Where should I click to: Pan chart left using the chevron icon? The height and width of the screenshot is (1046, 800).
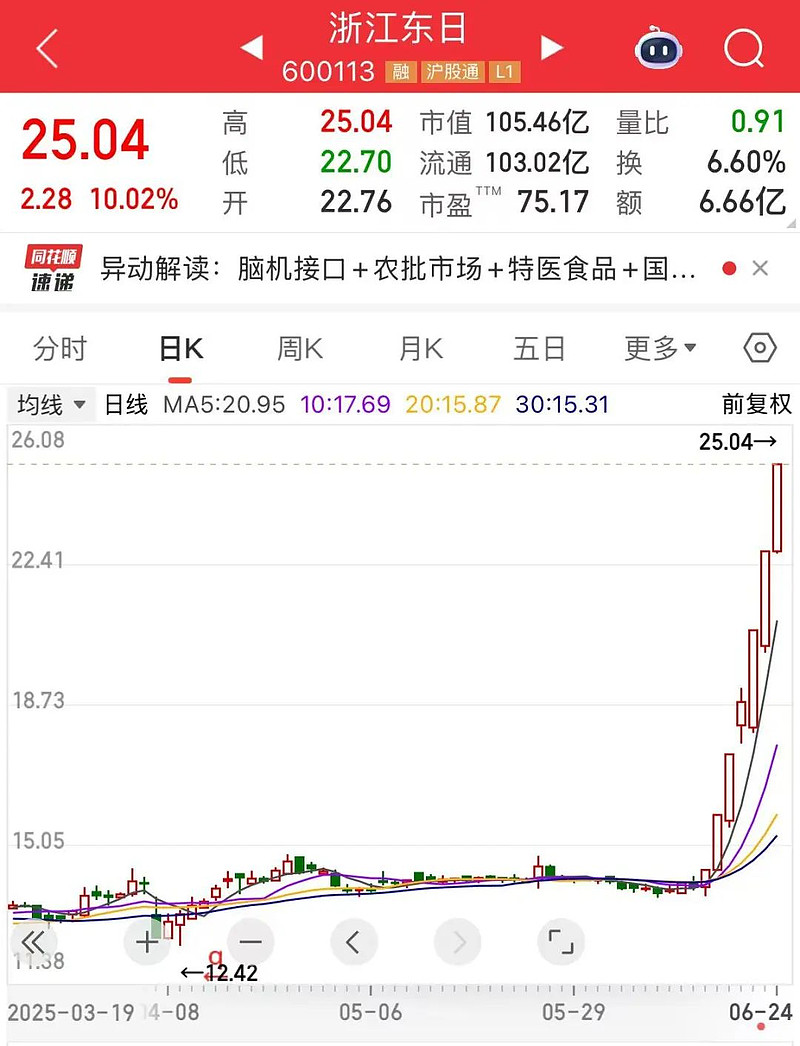point(354,942)
